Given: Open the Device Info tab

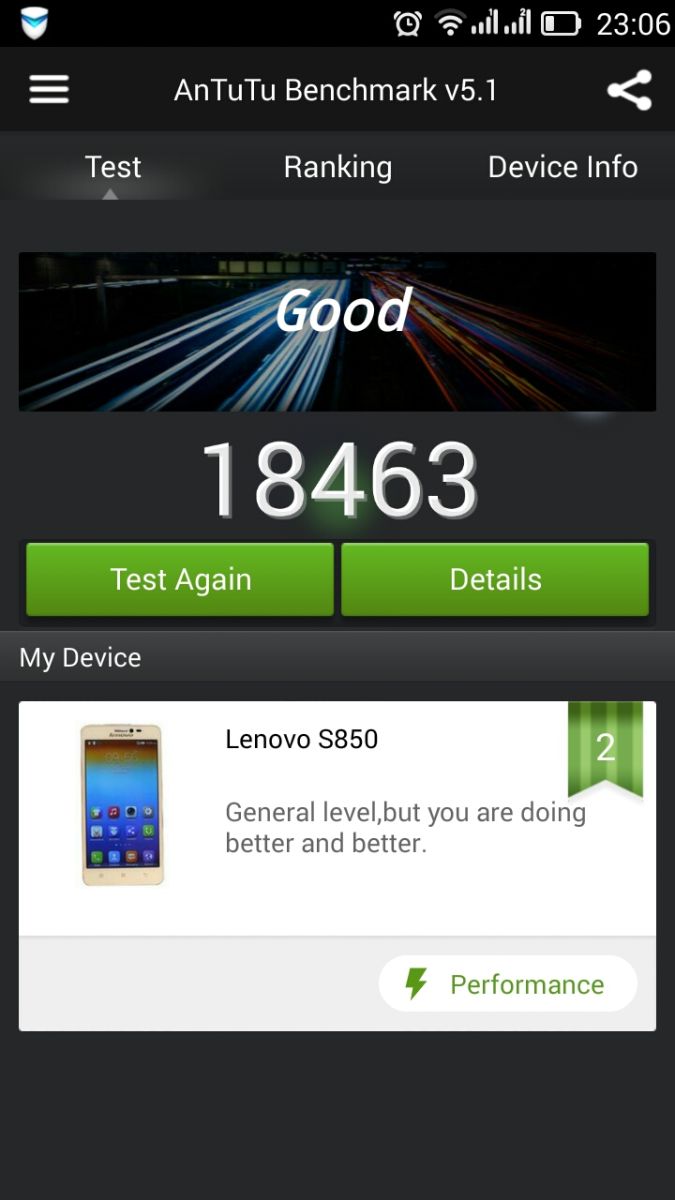Looking at the screenshot, I should pos(562,167).
